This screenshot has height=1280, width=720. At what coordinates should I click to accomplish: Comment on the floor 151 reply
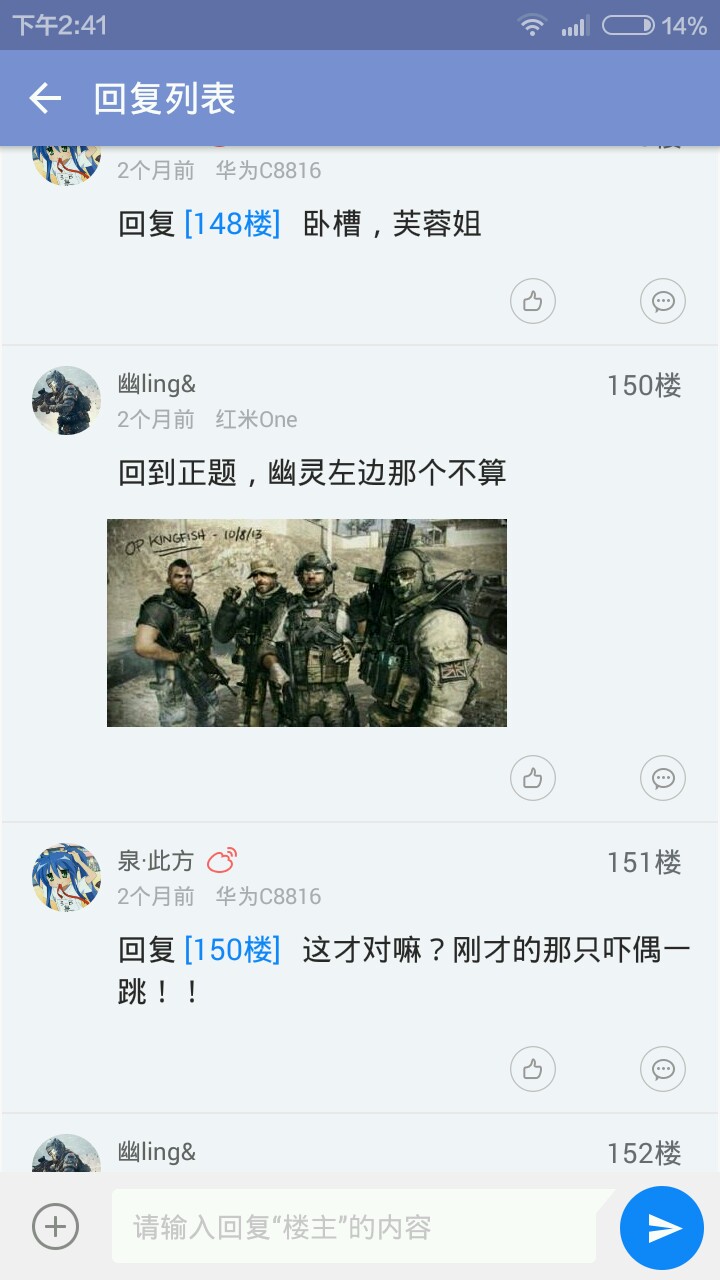pyautogui.click(x=662, y=1069)
